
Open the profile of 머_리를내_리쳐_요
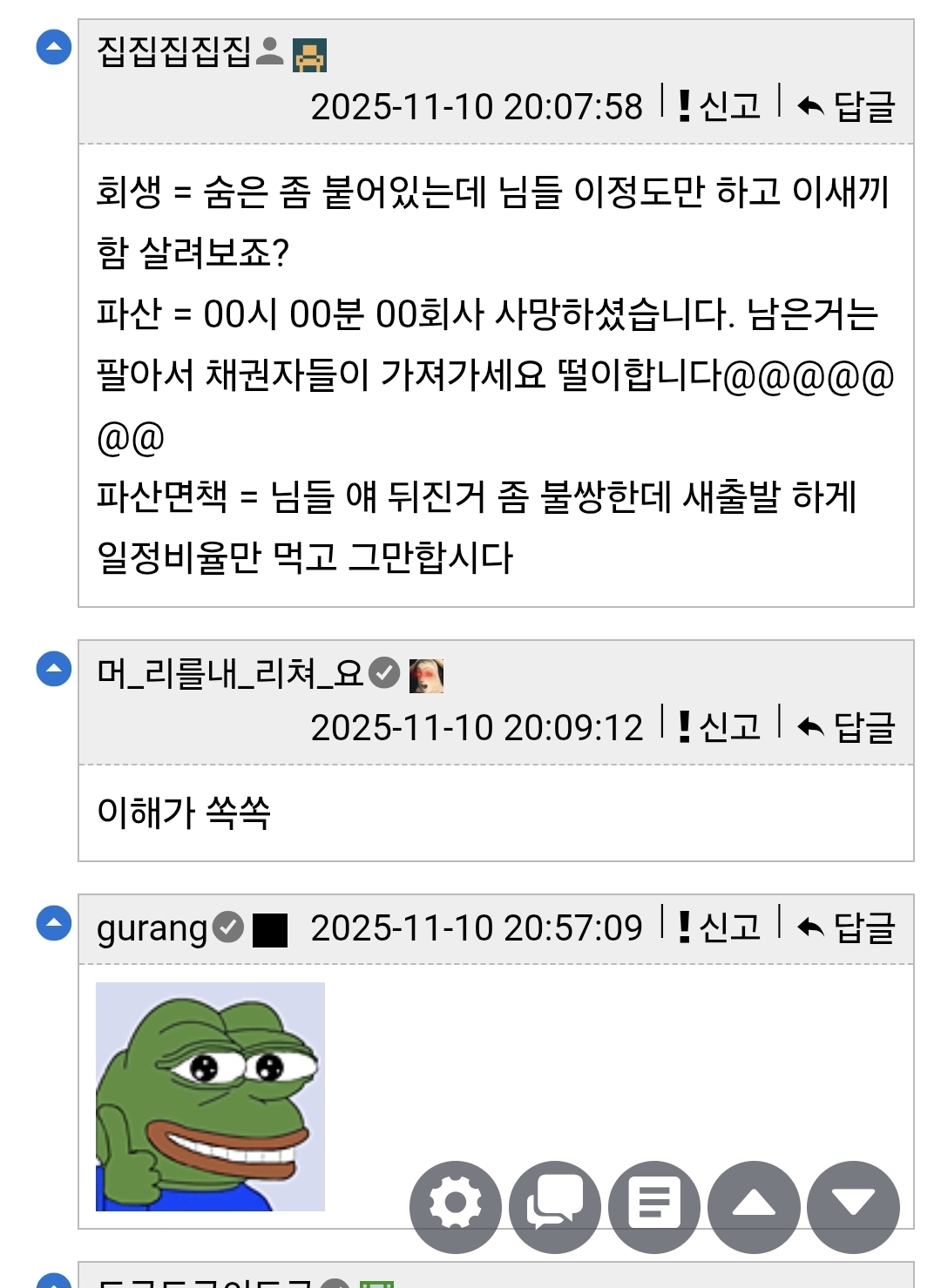click(x=230, y=673)
